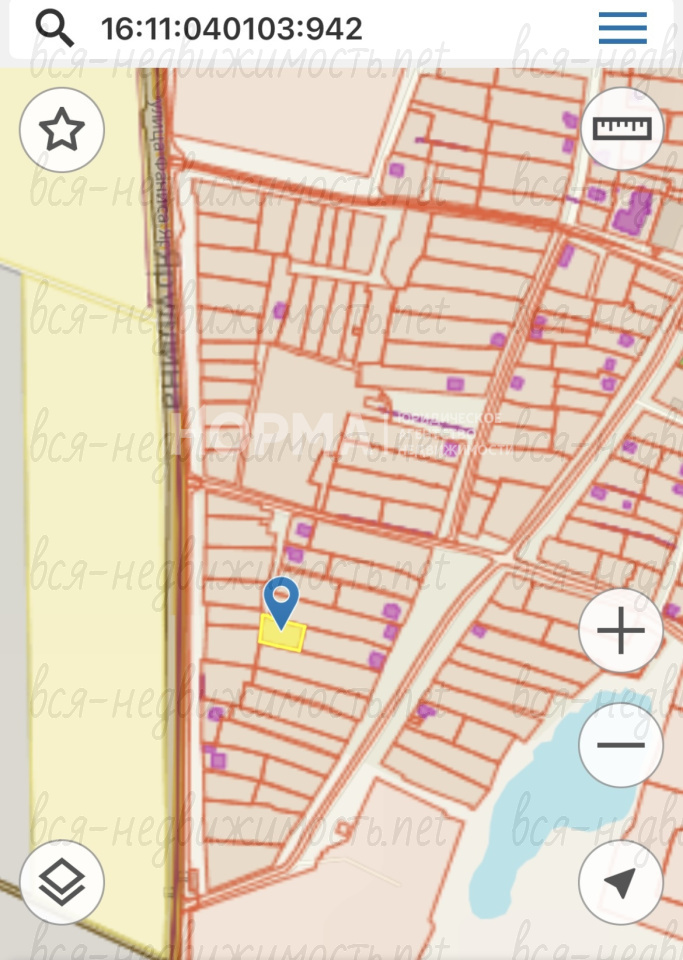Open the hamburger menu

pyautogui.click(x=622, y=28)
